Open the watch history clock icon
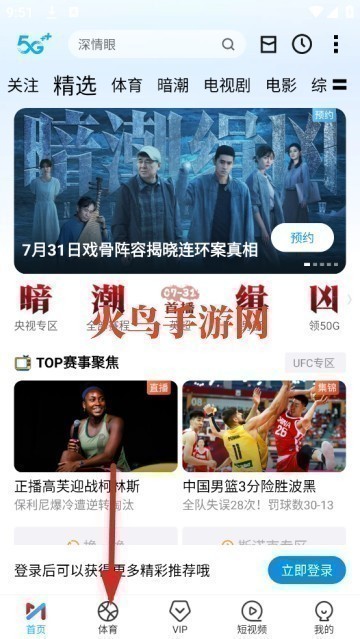This screenshot has width=360, height=639. pyautogui.click(x=302, y=44)
